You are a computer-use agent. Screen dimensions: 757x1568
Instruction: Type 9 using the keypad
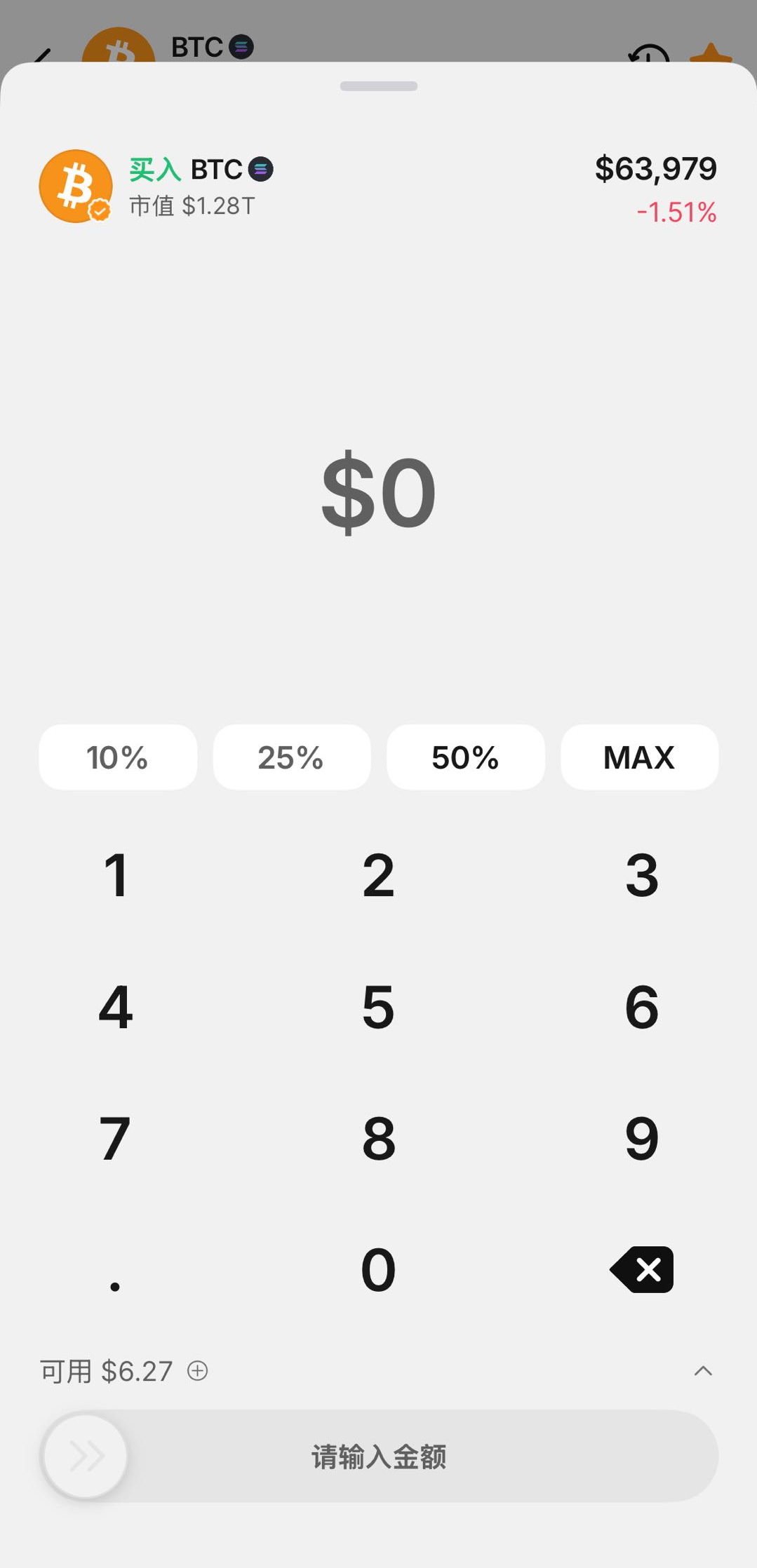[642, 1138]
